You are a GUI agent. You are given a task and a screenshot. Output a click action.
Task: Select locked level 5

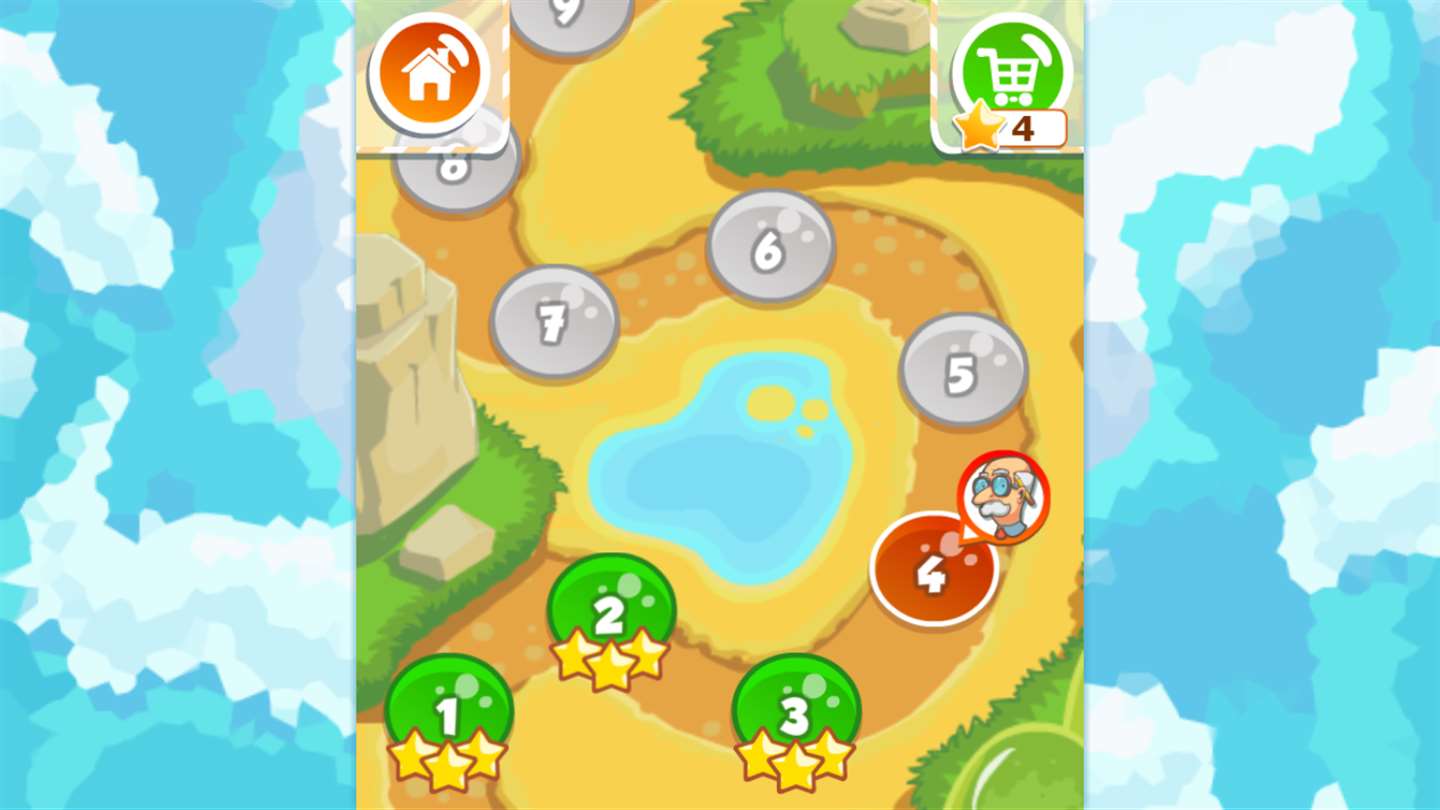pyautogui.click(x=962, y=370)
